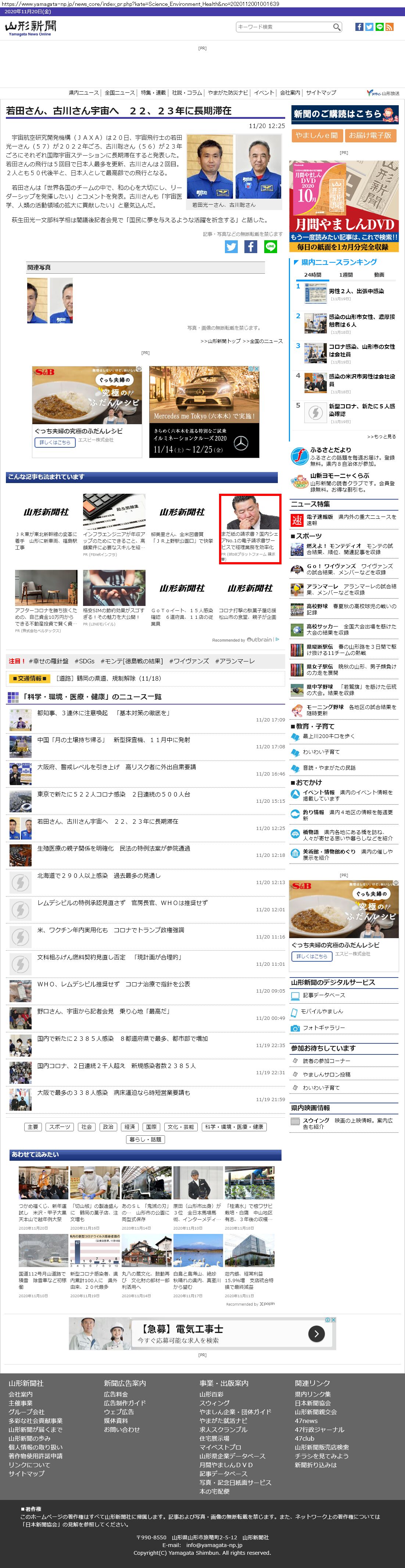Open the 電気工事士 job ad arrow
Screen dimensions: 405x1568
[x=316, y=1334]
